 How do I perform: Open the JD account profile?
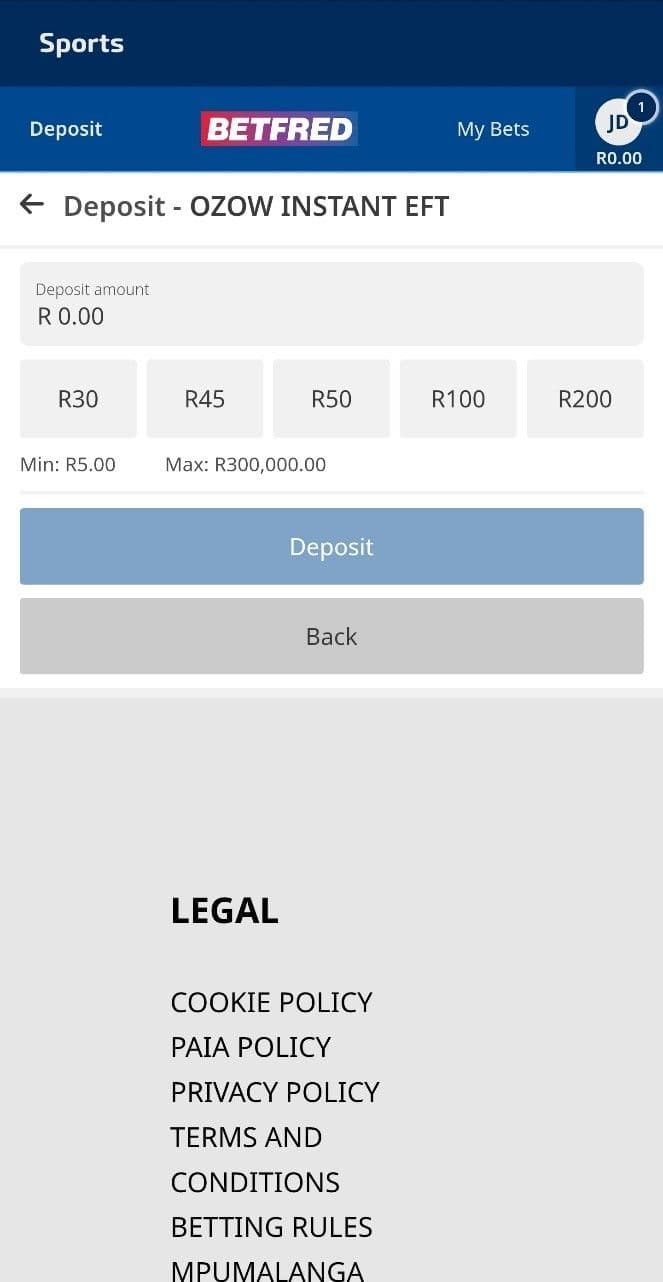[618, 124]
